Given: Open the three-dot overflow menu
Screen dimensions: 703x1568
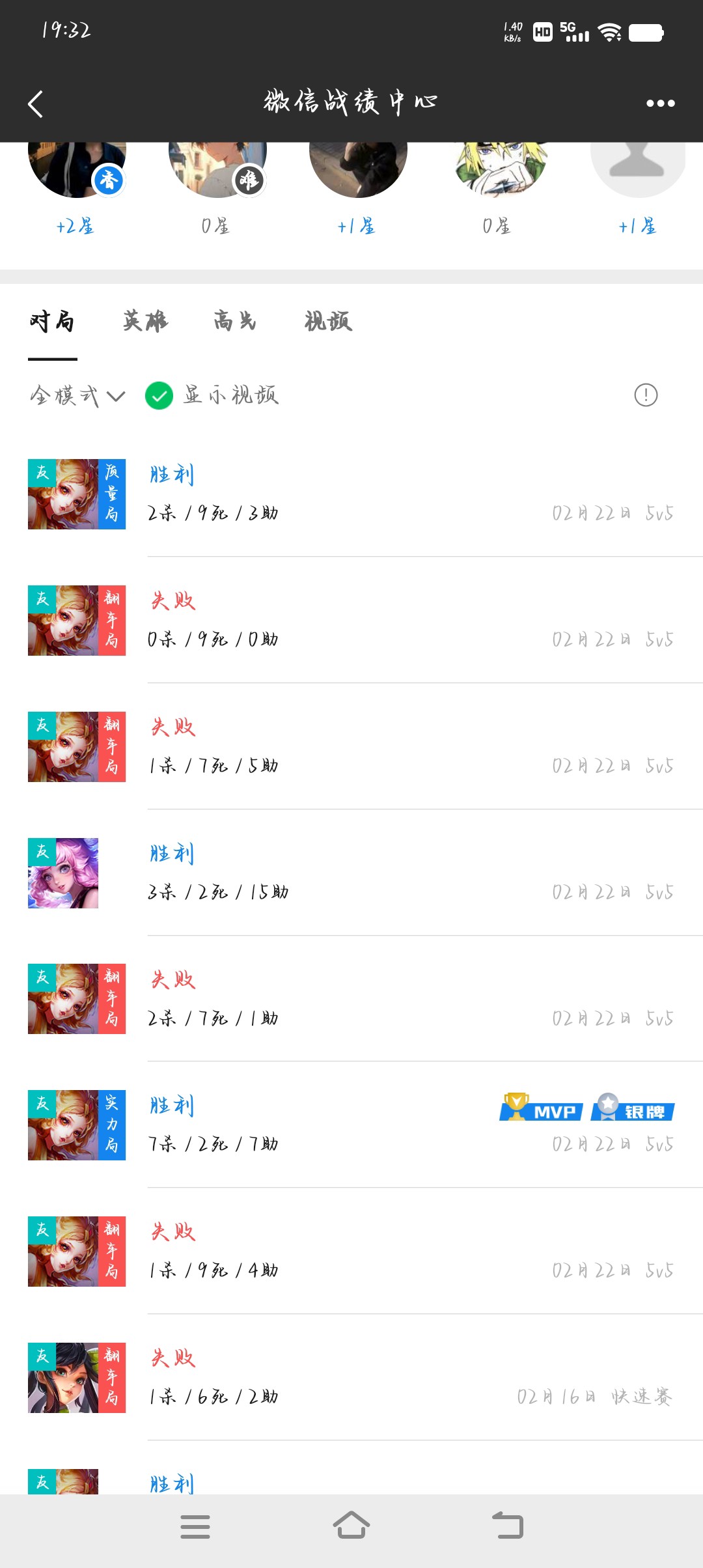Looking at the screenshot, I should [660, 104].
